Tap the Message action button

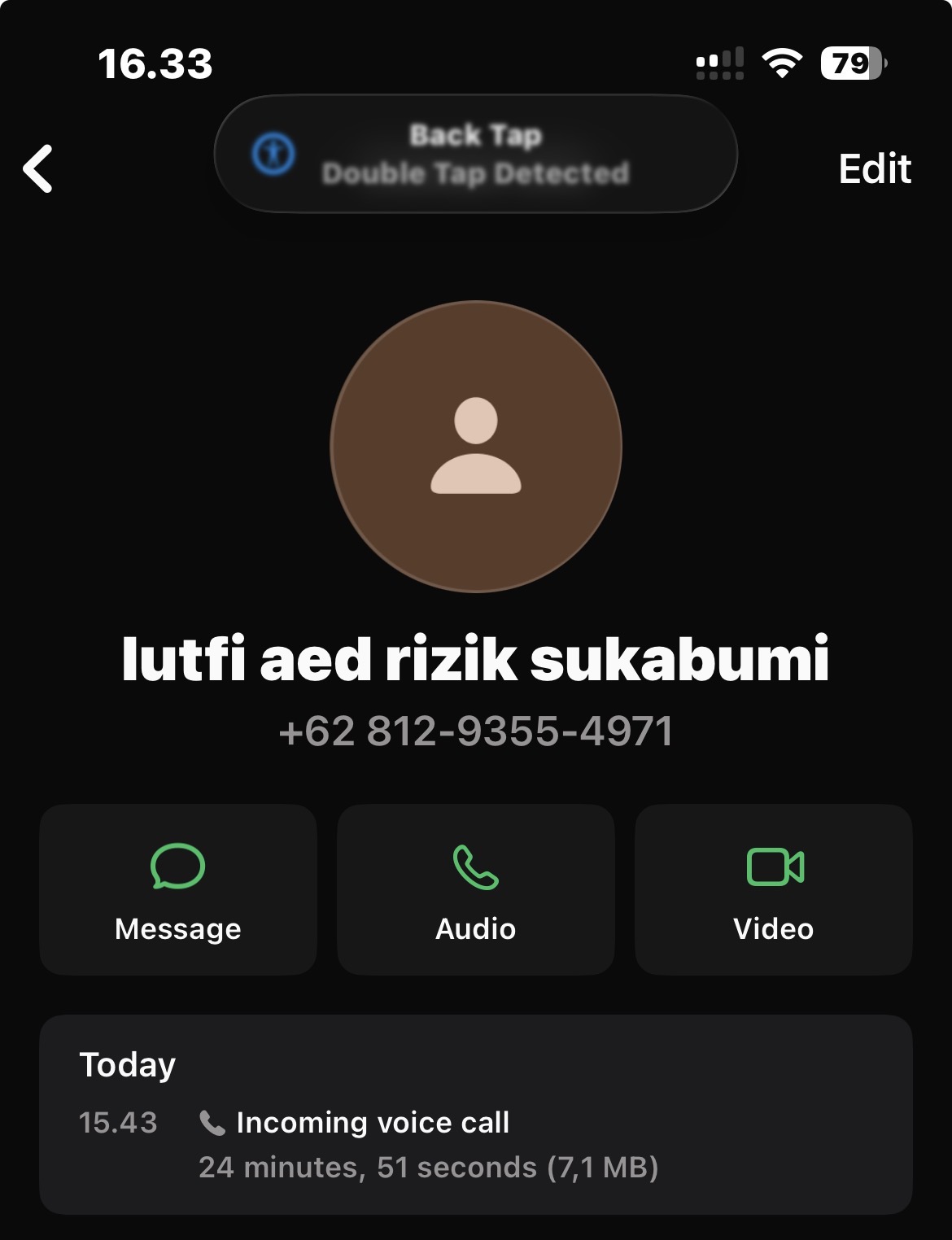[177, 891]
